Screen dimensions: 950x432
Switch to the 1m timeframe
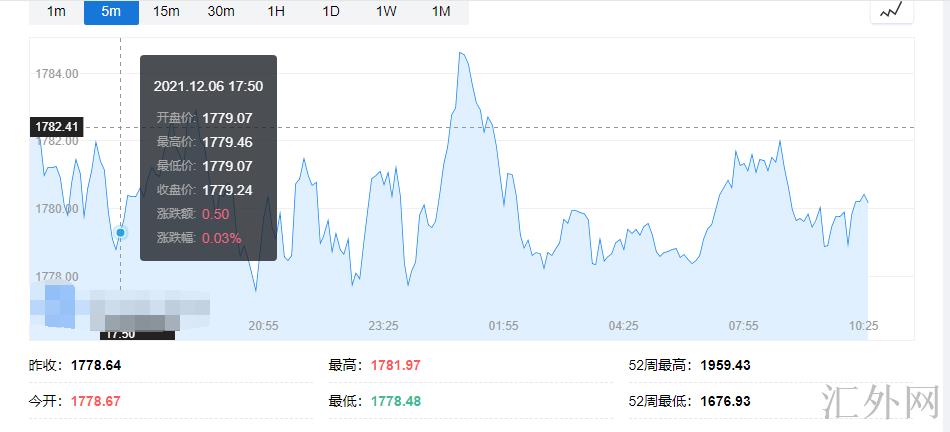(x=57, y=12)
